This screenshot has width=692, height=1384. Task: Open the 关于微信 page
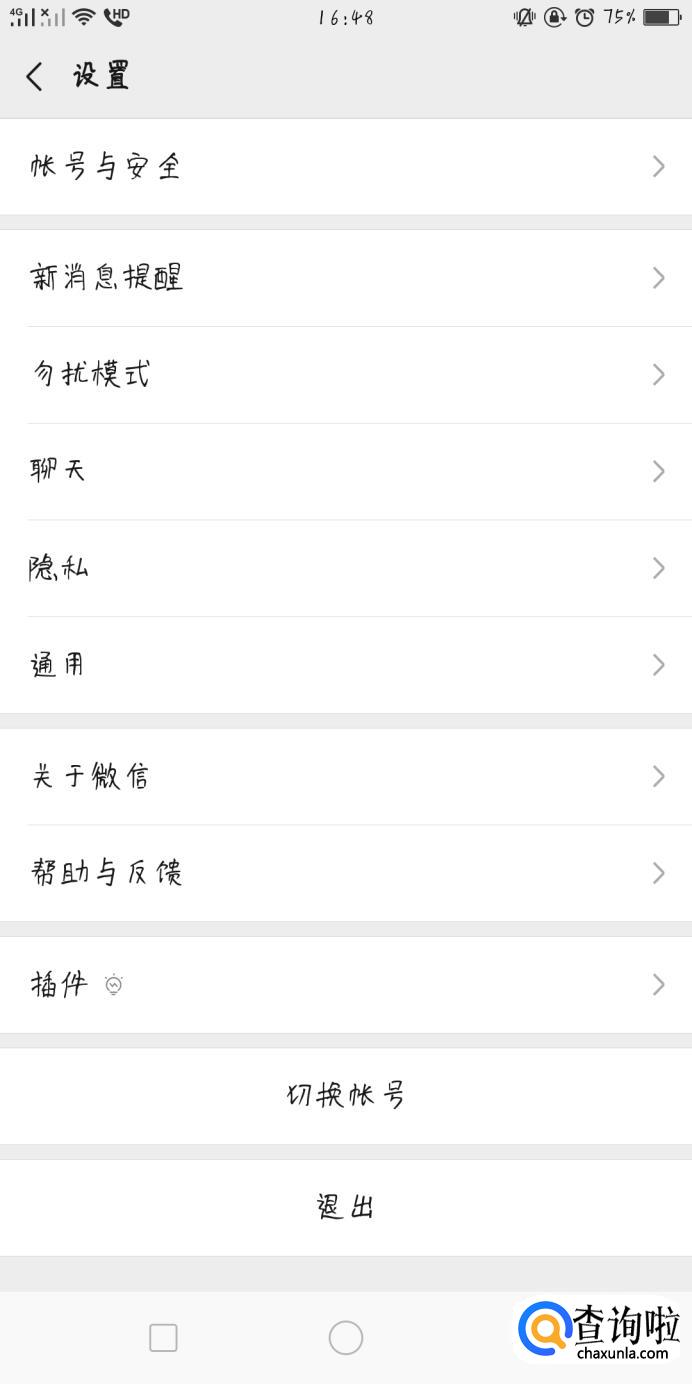(346, 776)
